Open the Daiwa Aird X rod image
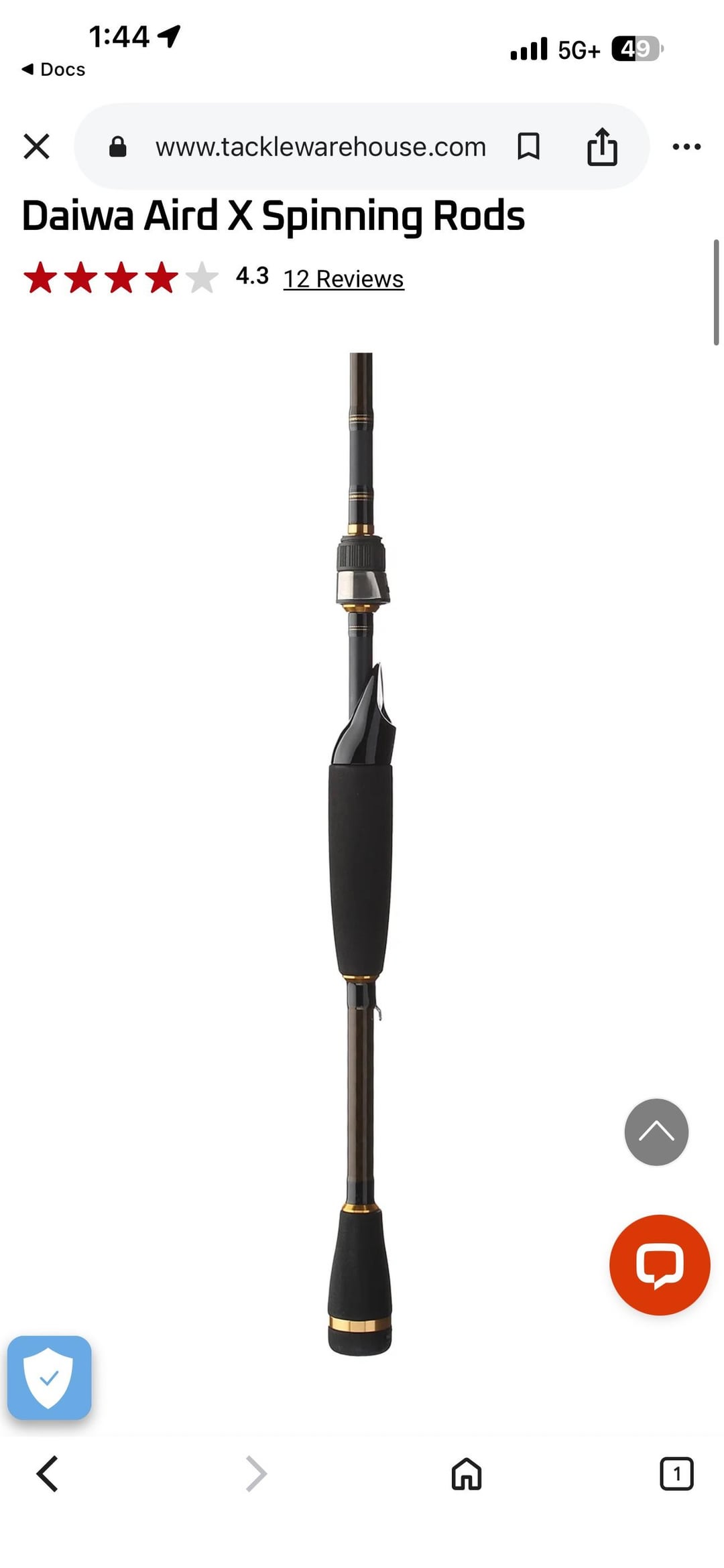 point(361,851)
